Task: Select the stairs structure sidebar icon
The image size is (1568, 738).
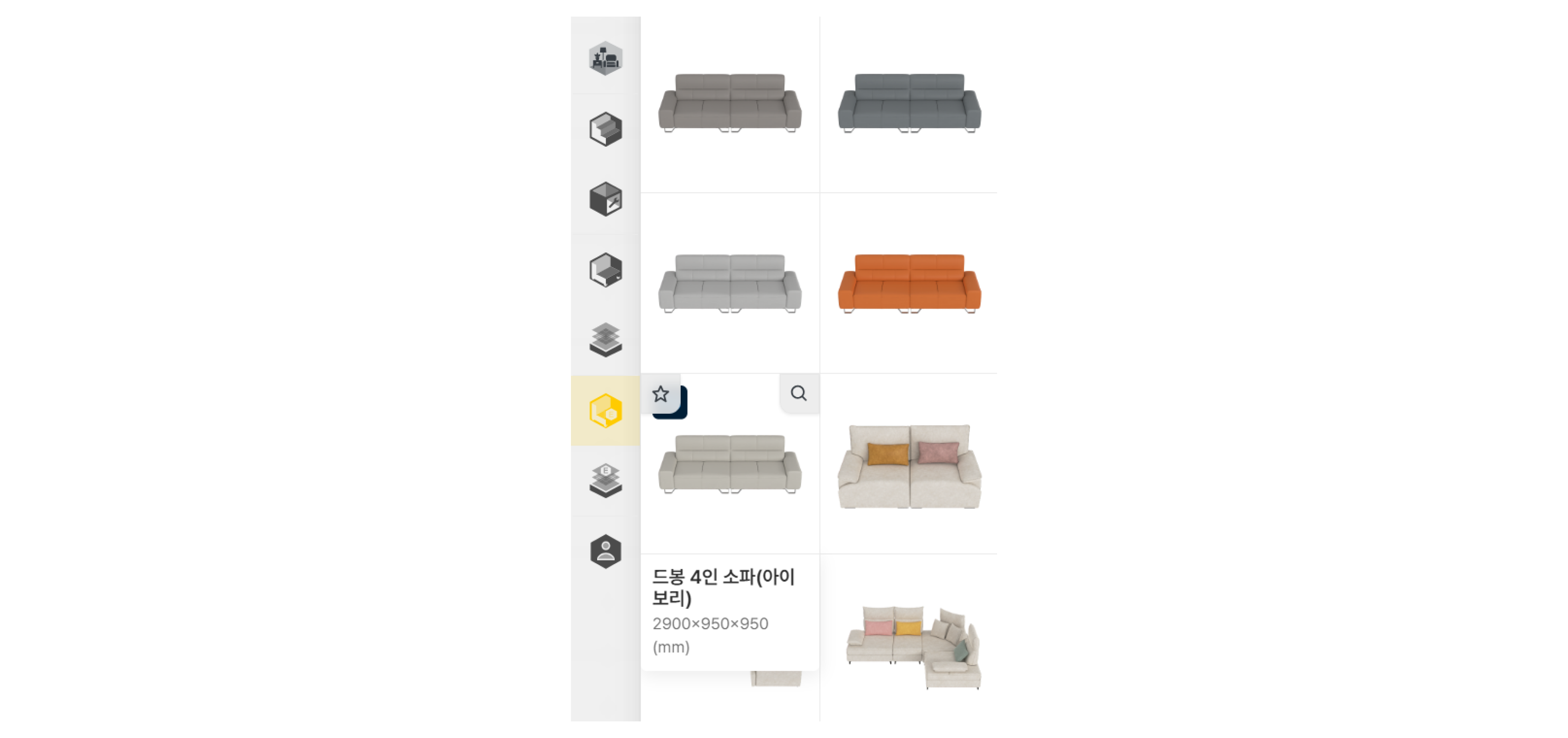Action: pos(605,129)
